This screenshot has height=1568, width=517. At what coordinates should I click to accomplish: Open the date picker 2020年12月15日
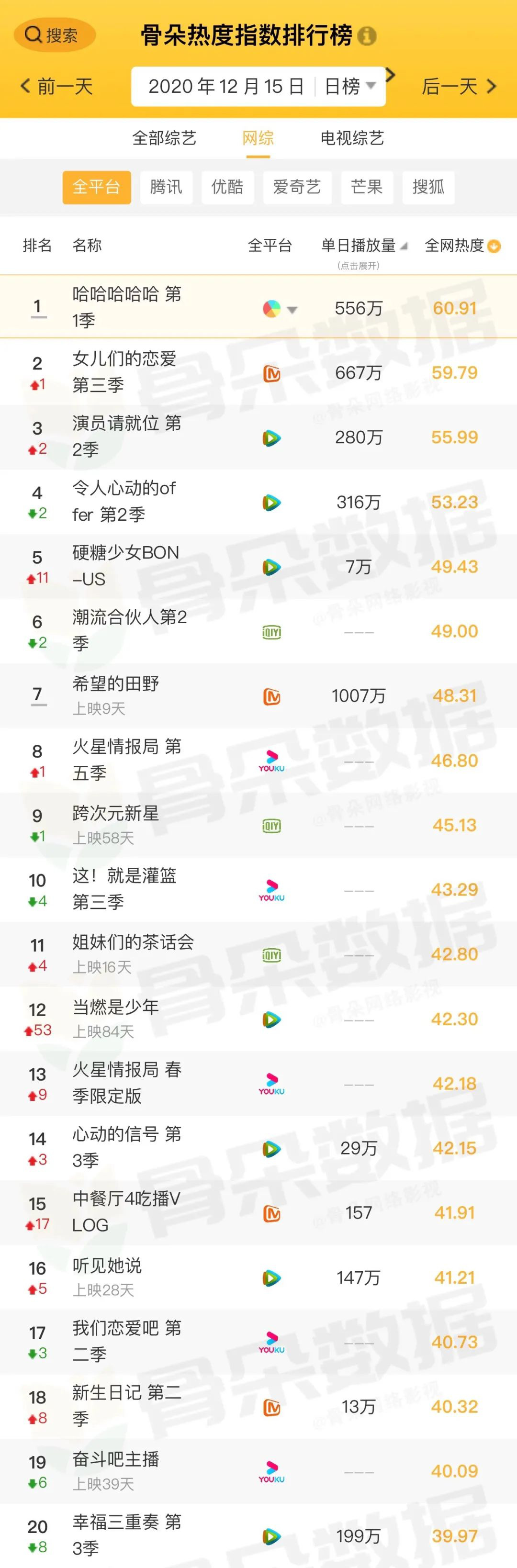[226, 87]
